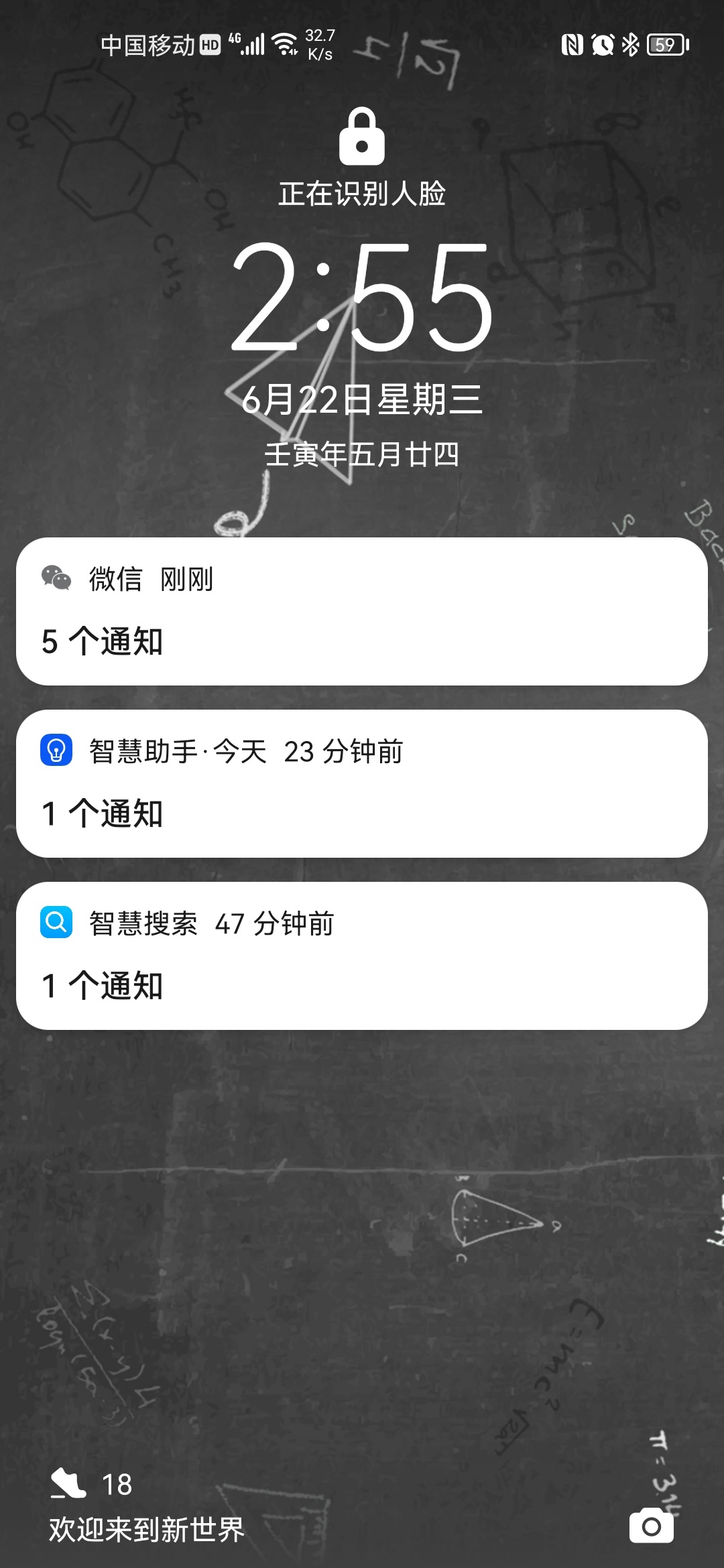This screenshot has width=724, height=1568.
Task: Open the step counter showing 18 steps
Action: [93, 1484]
